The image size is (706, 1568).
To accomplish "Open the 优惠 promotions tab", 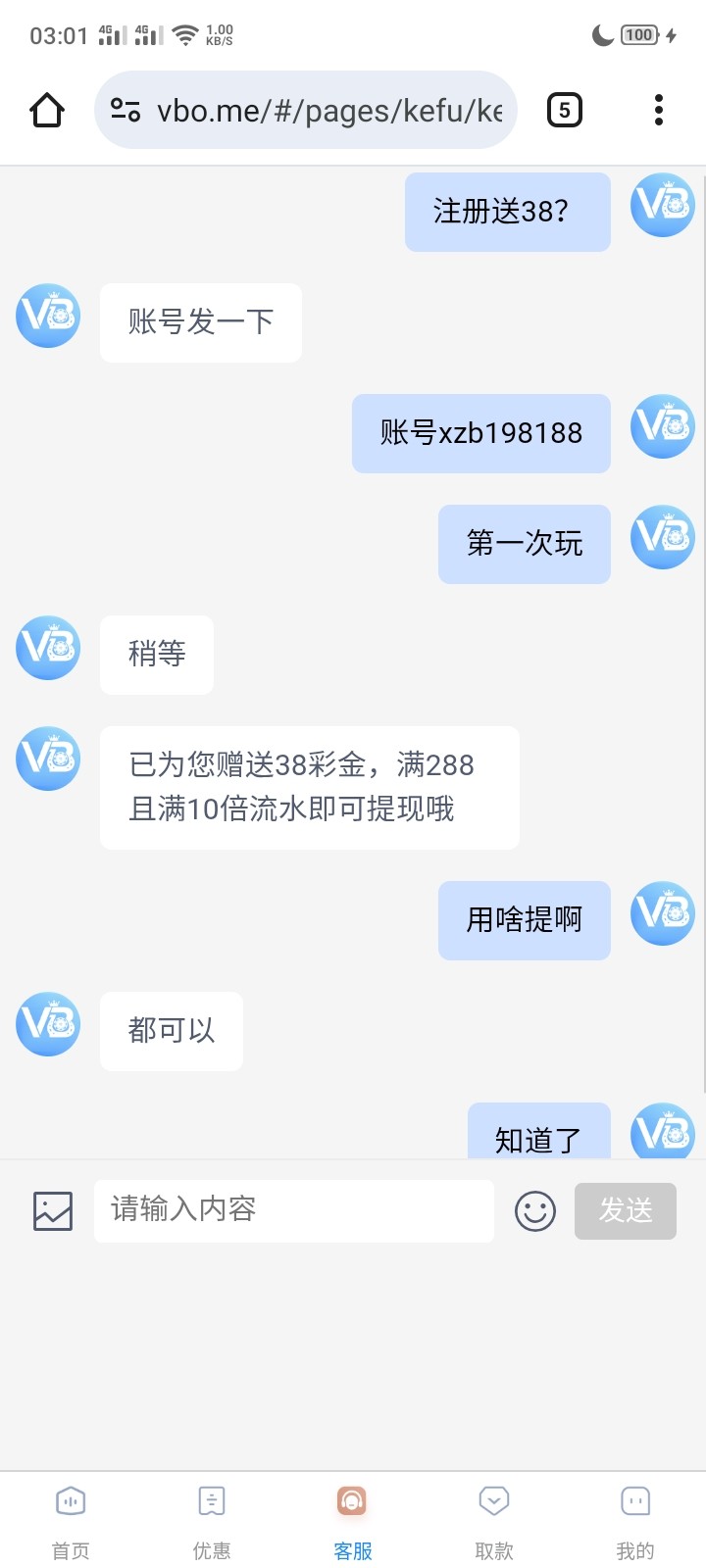I will click(x=212, y=1519).
